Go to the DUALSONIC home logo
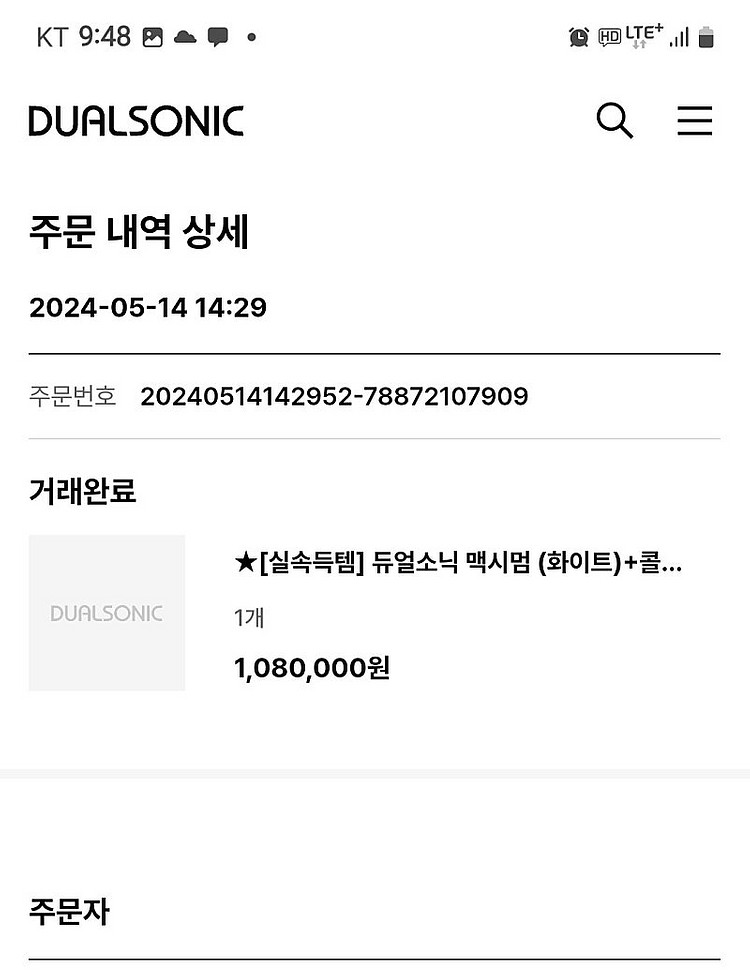 coord(136,122)
